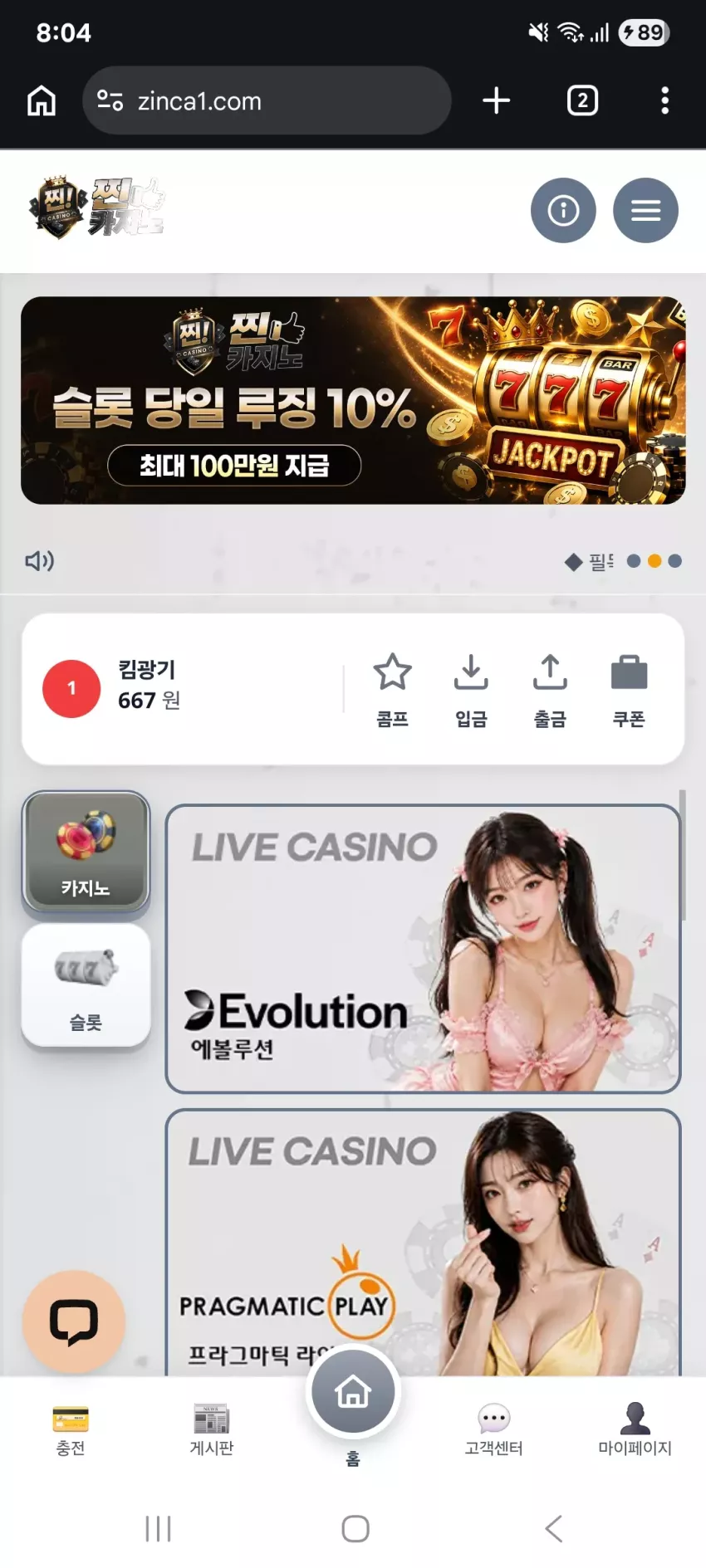Image resolution: width=706 pixels, height=1568 pixels.
Task: Open the slot rolling 10% promo banner
Action: [353, 400]
